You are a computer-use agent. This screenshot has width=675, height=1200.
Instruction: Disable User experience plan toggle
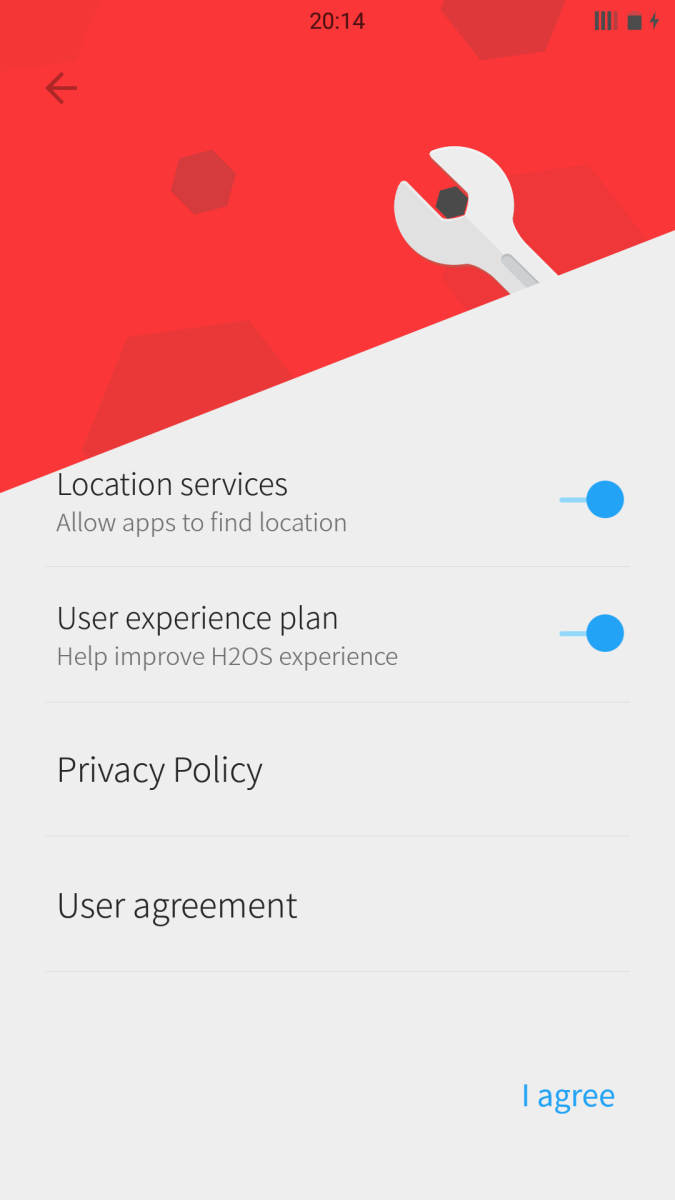593,633
